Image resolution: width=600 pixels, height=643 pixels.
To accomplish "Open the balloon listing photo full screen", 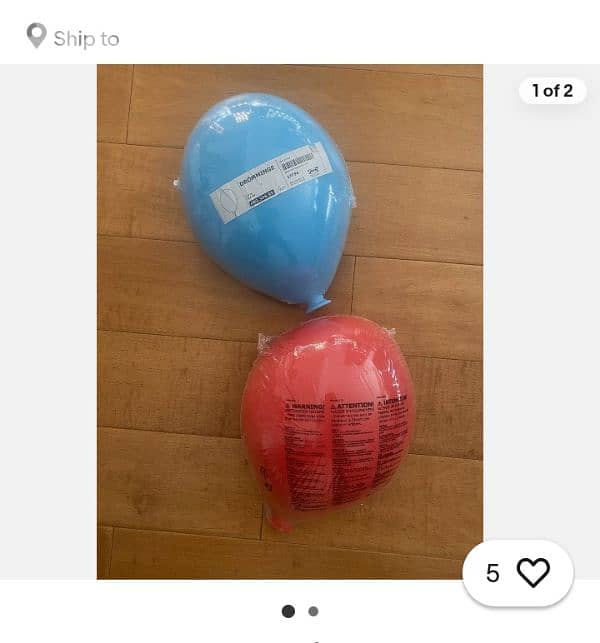I will coord(290,320).
